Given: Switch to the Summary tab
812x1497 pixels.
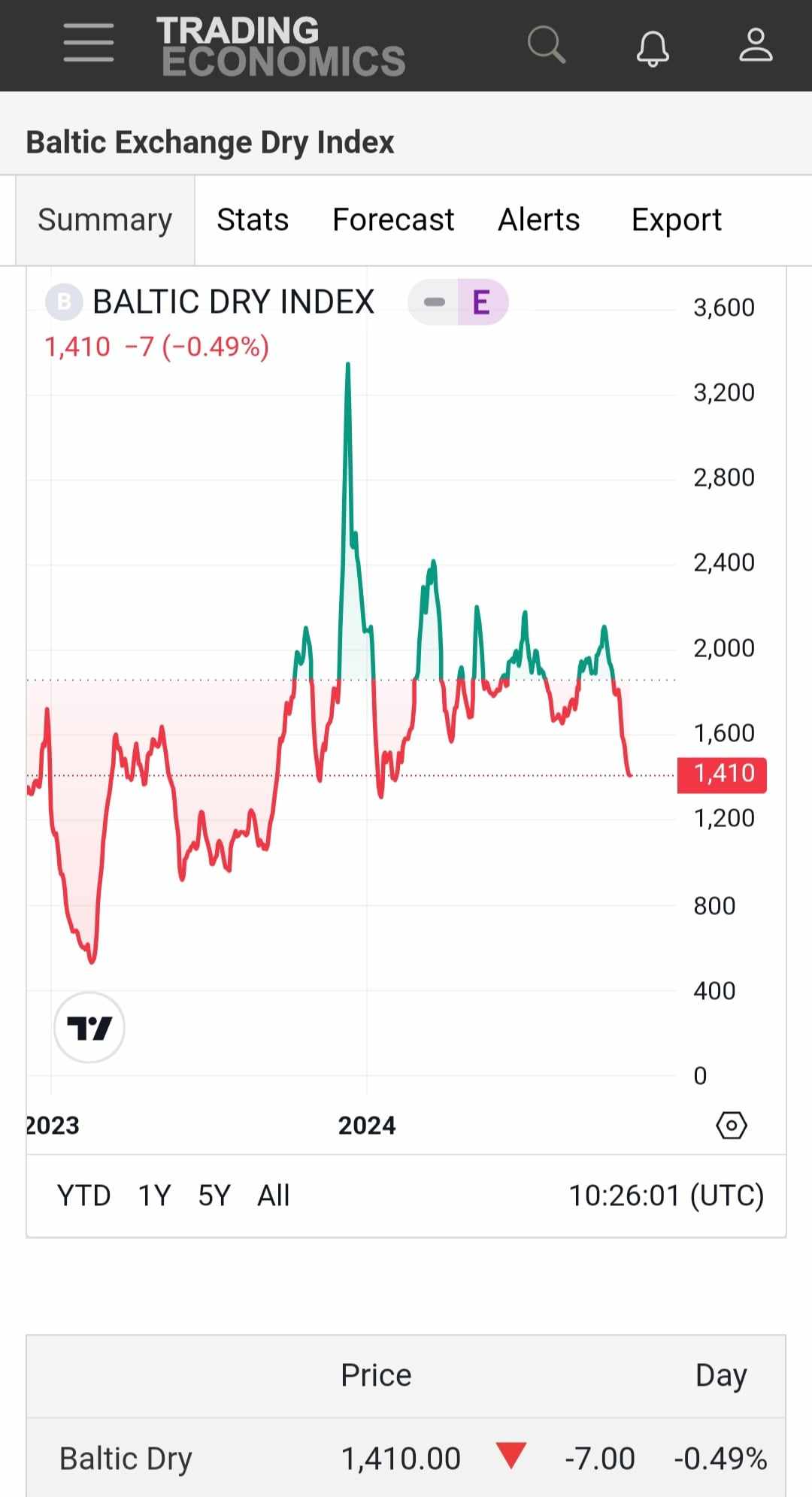Looking at the screenshot, I should 105,220.
